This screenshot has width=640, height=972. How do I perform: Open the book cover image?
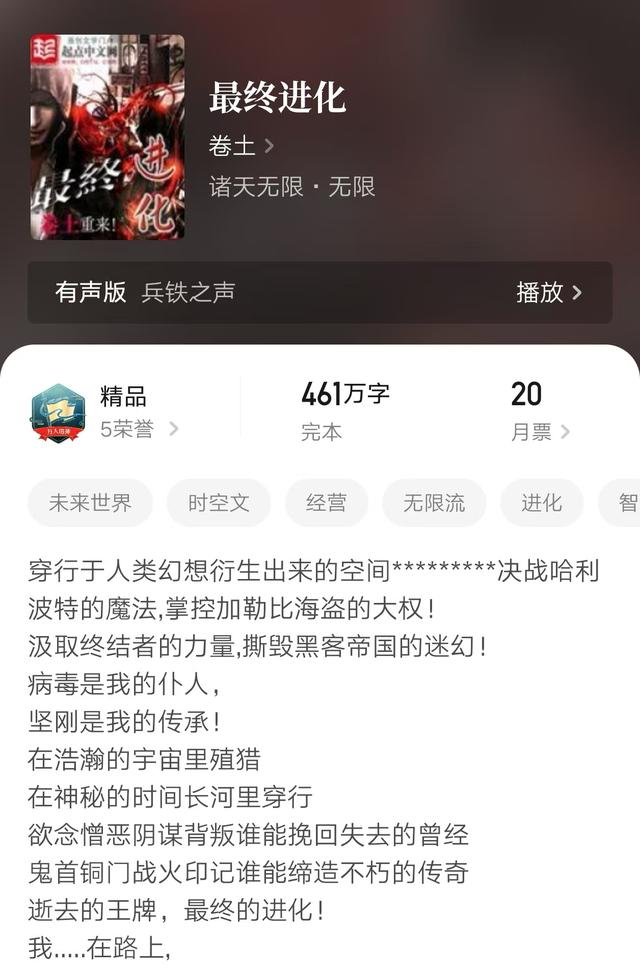[107, 137]
